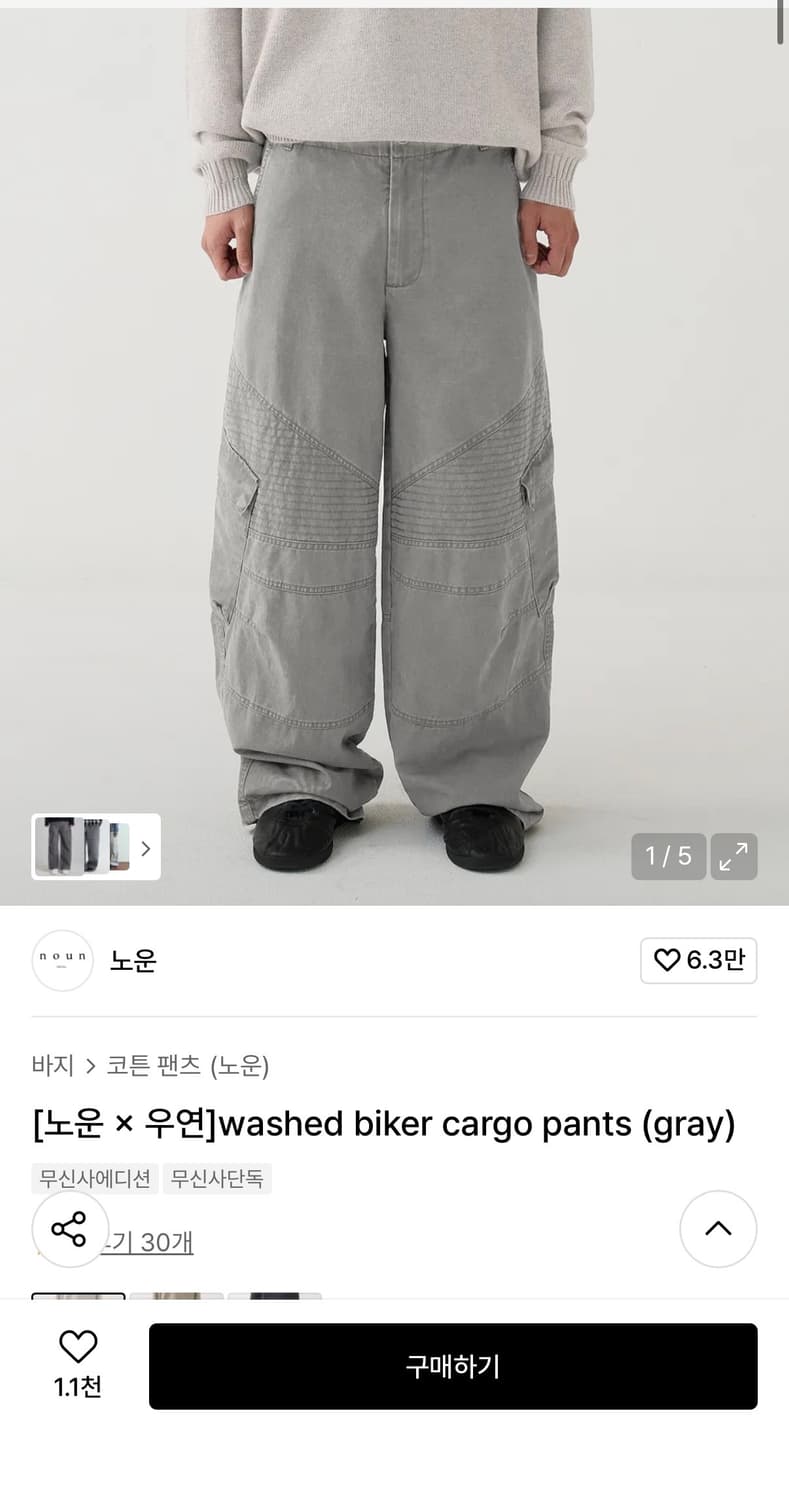
Task: Select the gray color thumbnail swatch
Action: pyautogui.click(x=79, y=1295)
